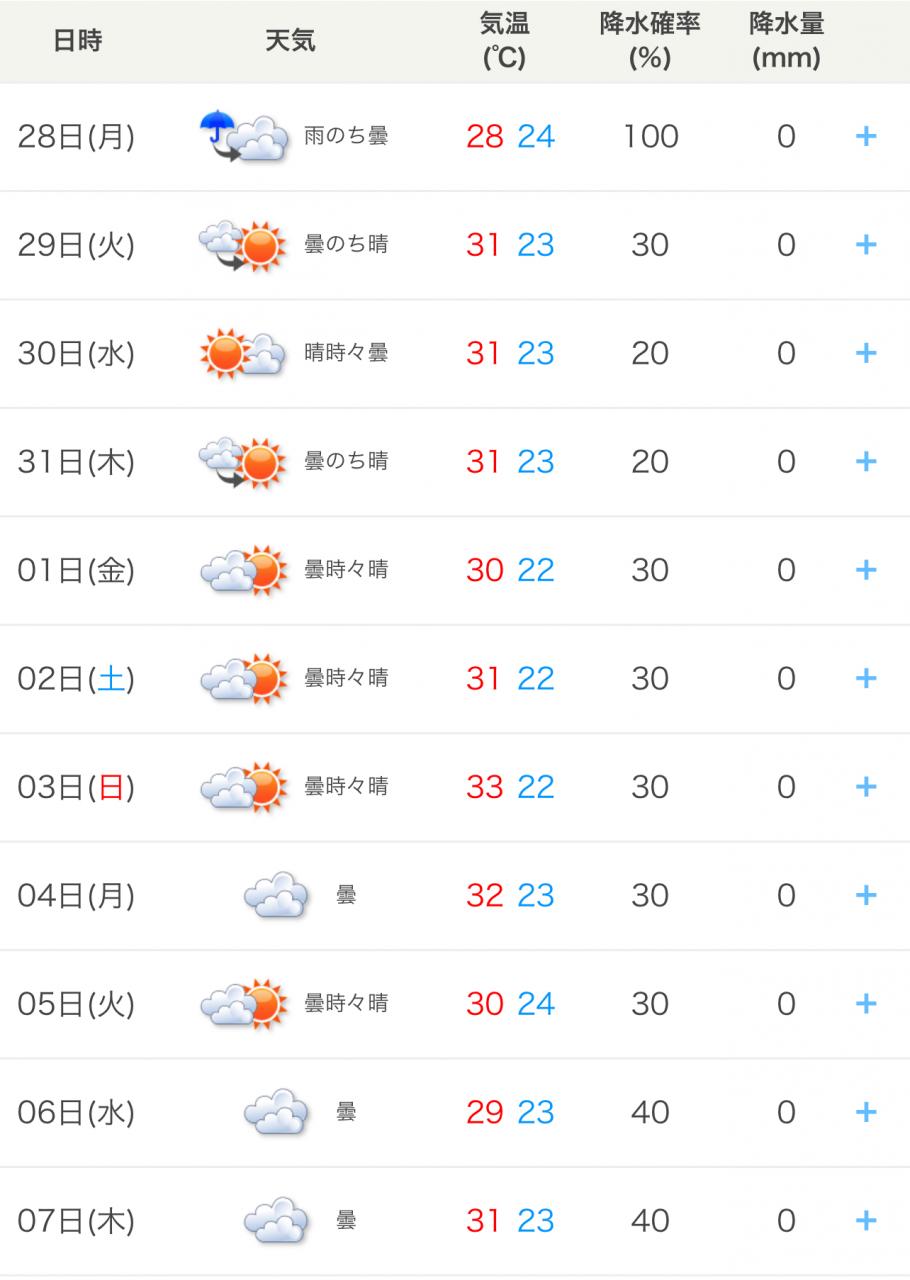The height and width of the screenshot is (1280, 910).
Task: Expand the 06日(水) forecast row
Action: coord(866,1112)
